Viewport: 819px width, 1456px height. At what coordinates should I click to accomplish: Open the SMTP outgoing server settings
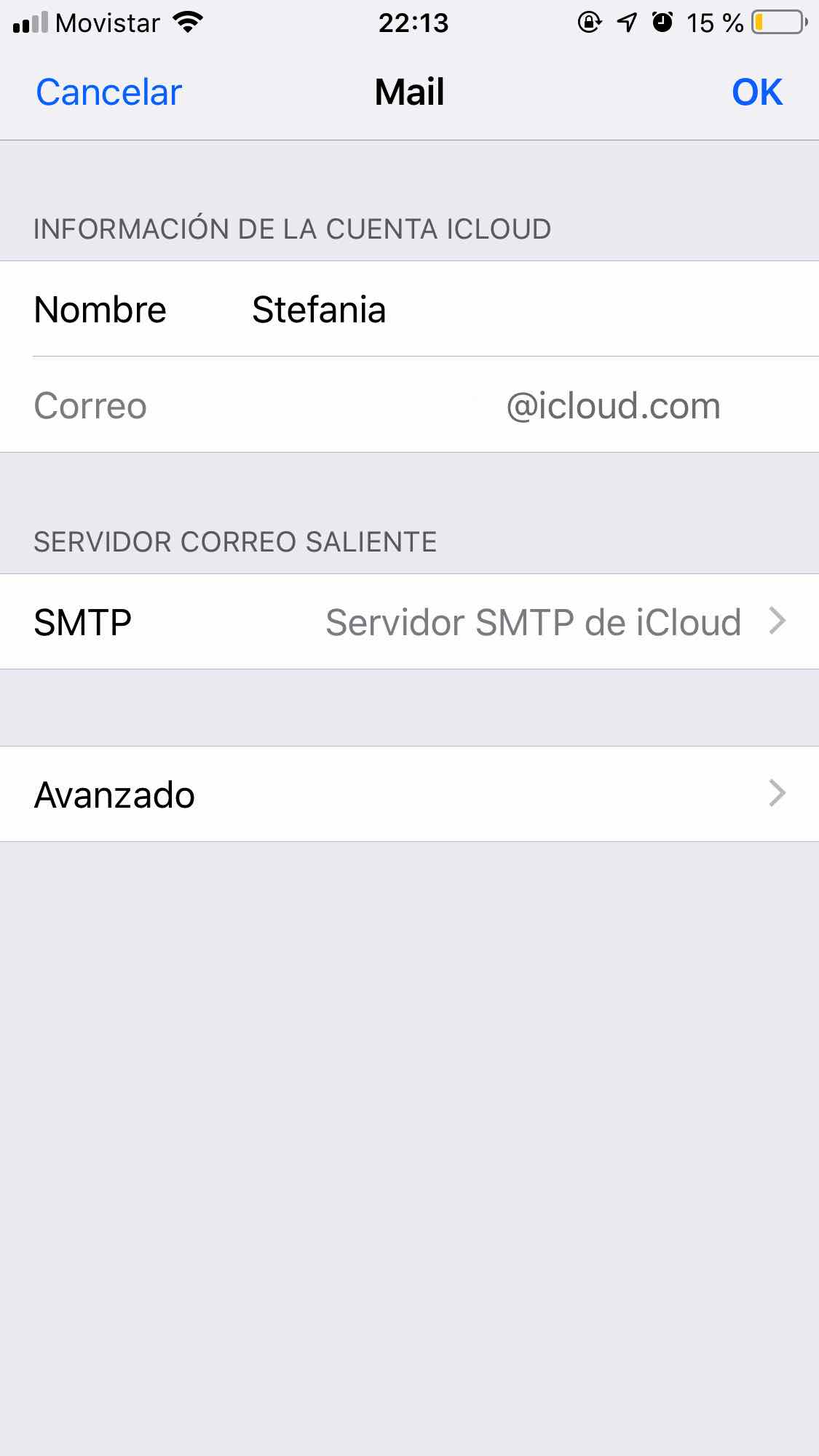[x=409, y=622]
